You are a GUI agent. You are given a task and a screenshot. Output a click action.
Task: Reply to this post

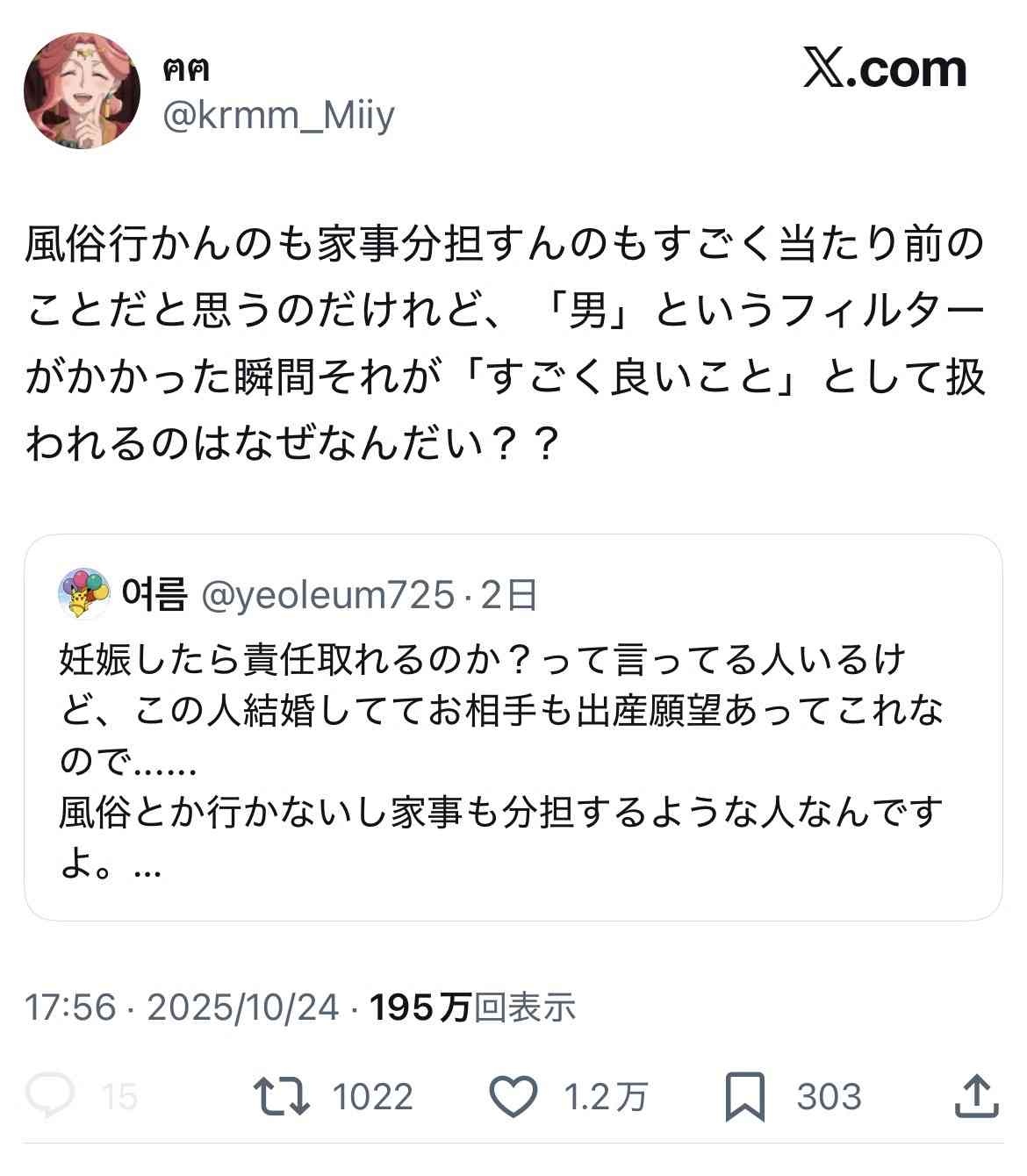click(51, 1096)
